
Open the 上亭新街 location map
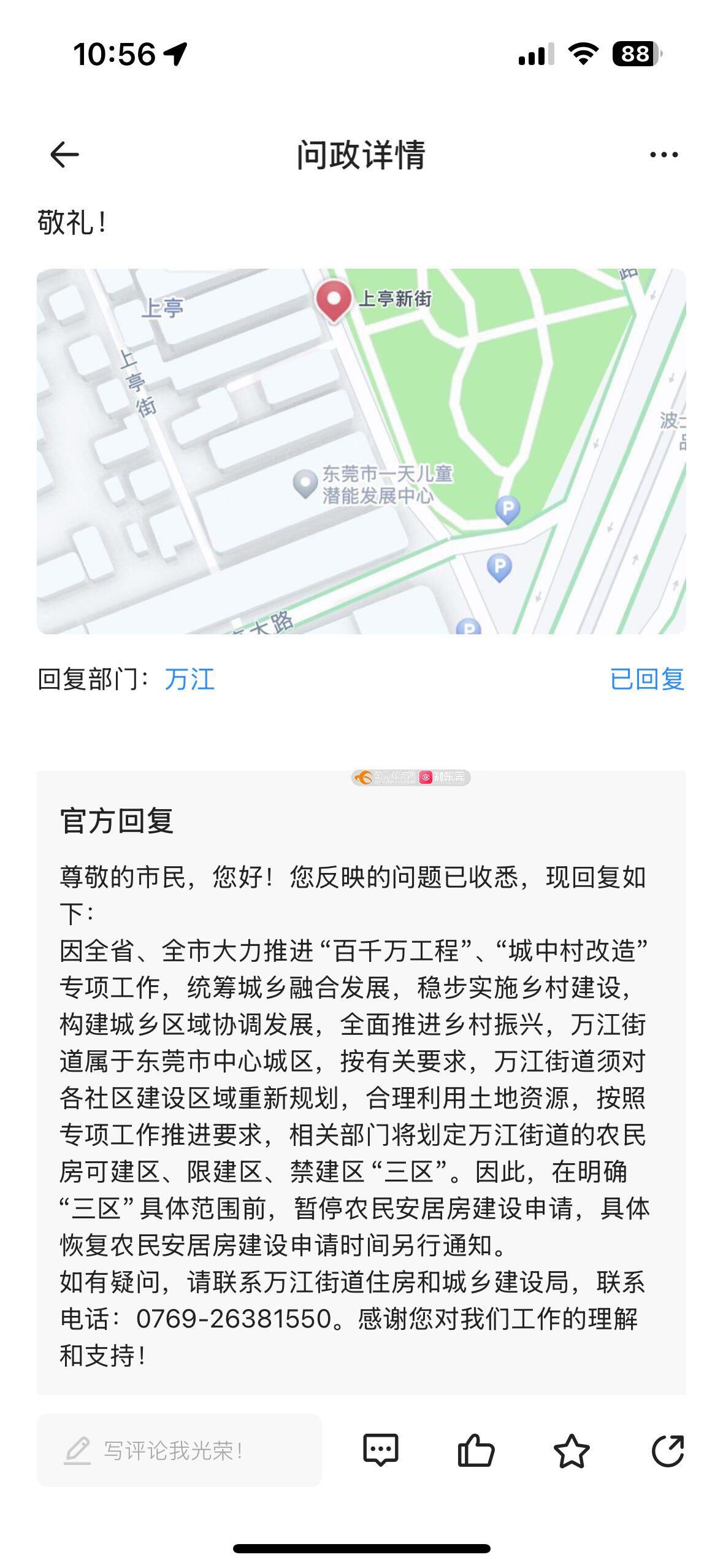click(x=361, y=451)
